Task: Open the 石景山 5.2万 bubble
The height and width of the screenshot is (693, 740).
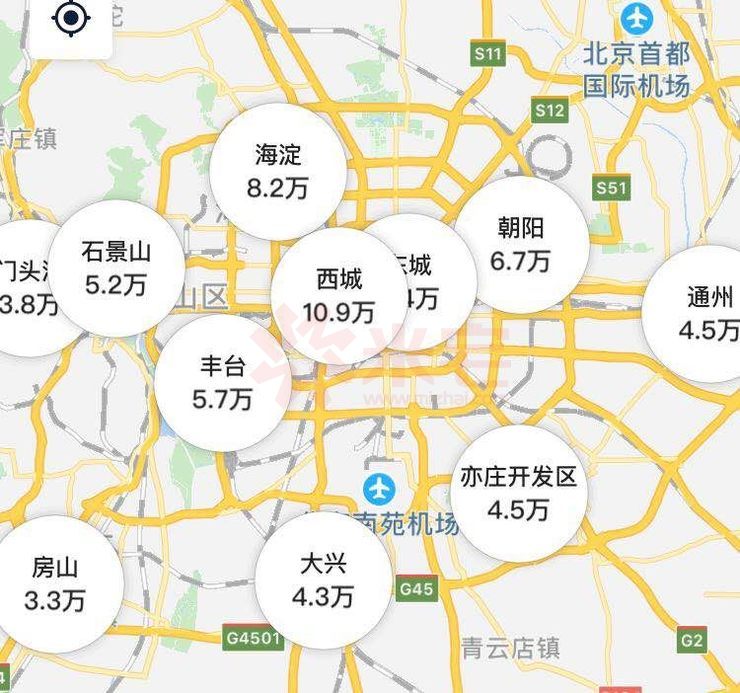Action: click(x=115, y=268)
